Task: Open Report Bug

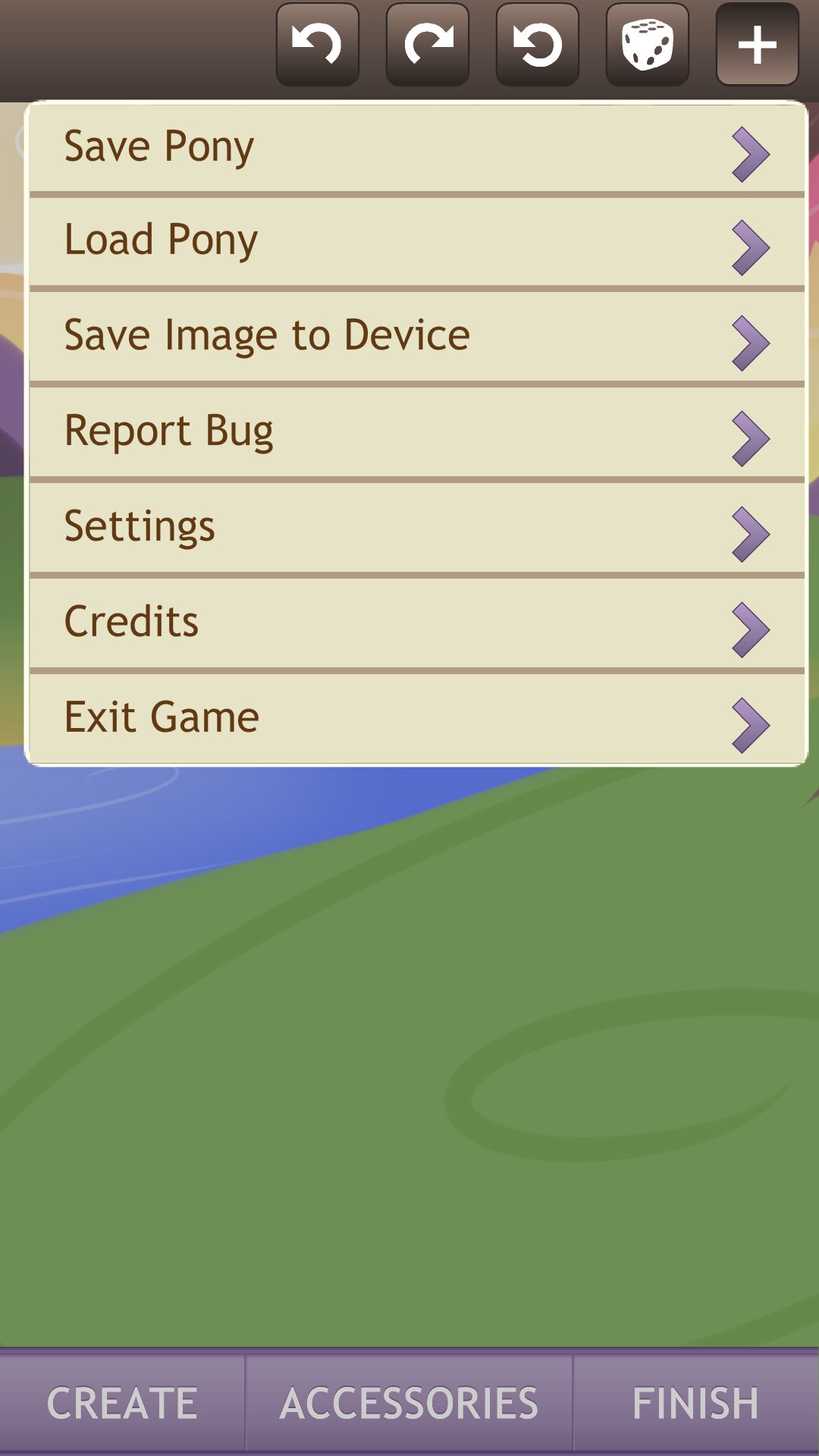Action: coord(417,433)
